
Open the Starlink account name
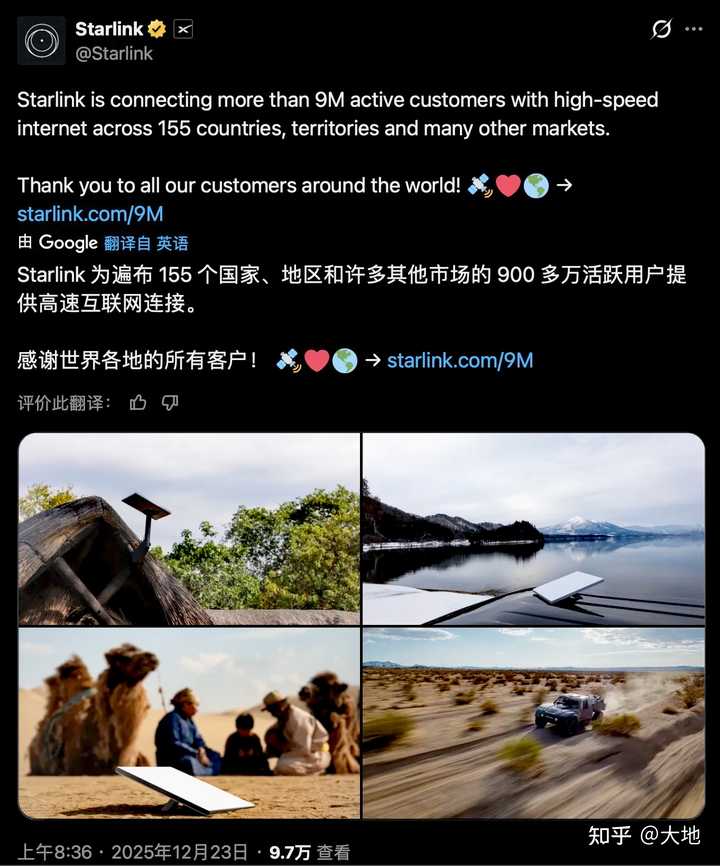pyautogui.click(x=108, y=29)
